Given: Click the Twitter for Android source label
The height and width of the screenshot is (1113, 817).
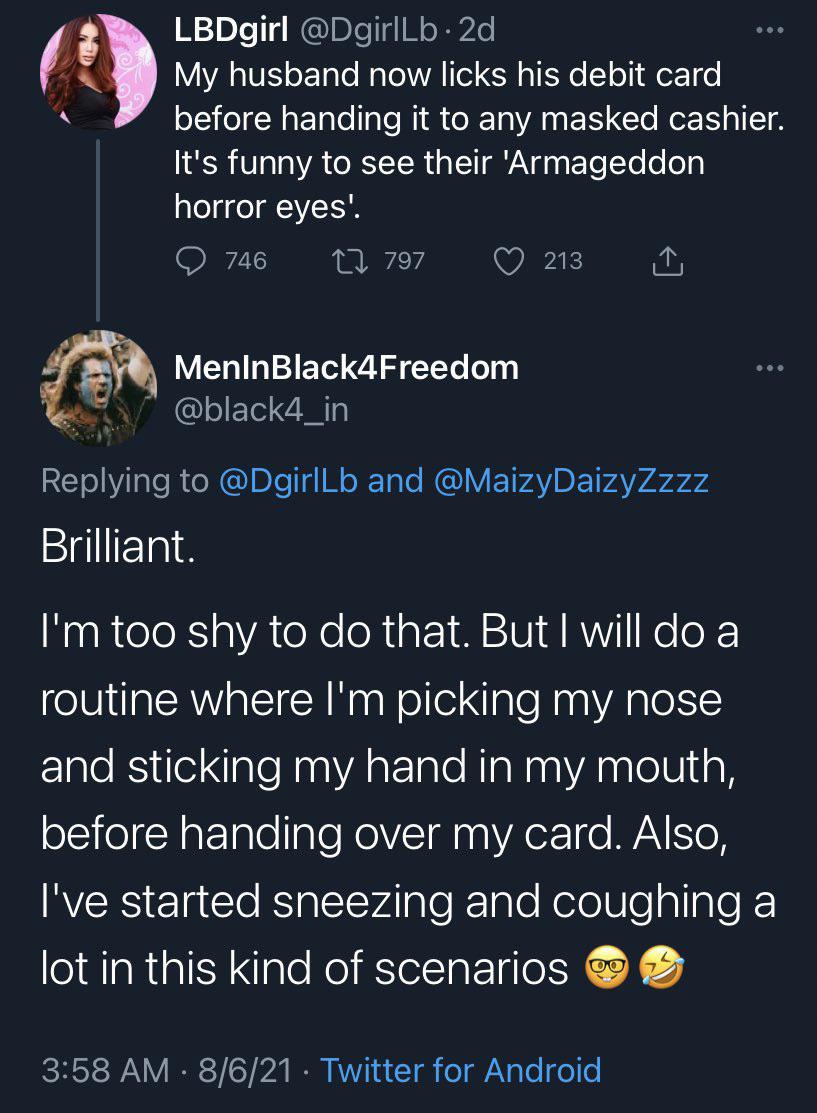Looking at the screenshot, I should click(460, 1070).
